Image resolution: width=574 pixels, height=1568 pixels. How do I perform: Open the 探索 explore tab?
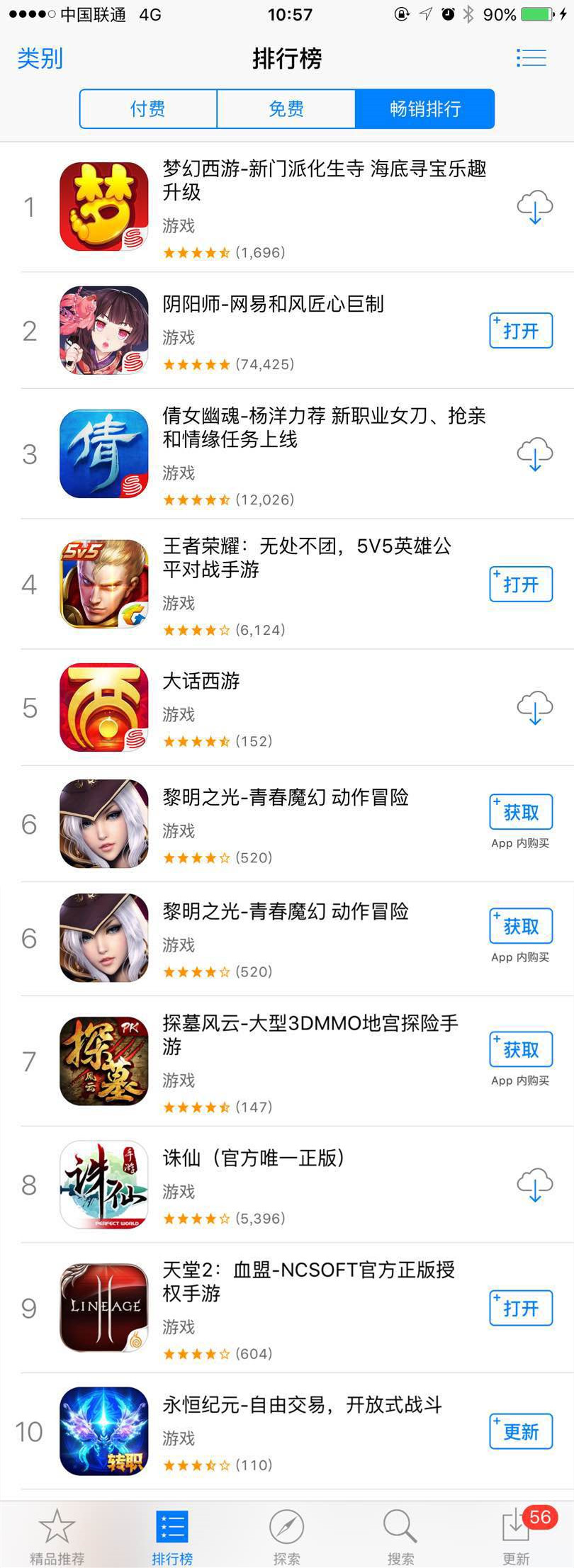286,1535
